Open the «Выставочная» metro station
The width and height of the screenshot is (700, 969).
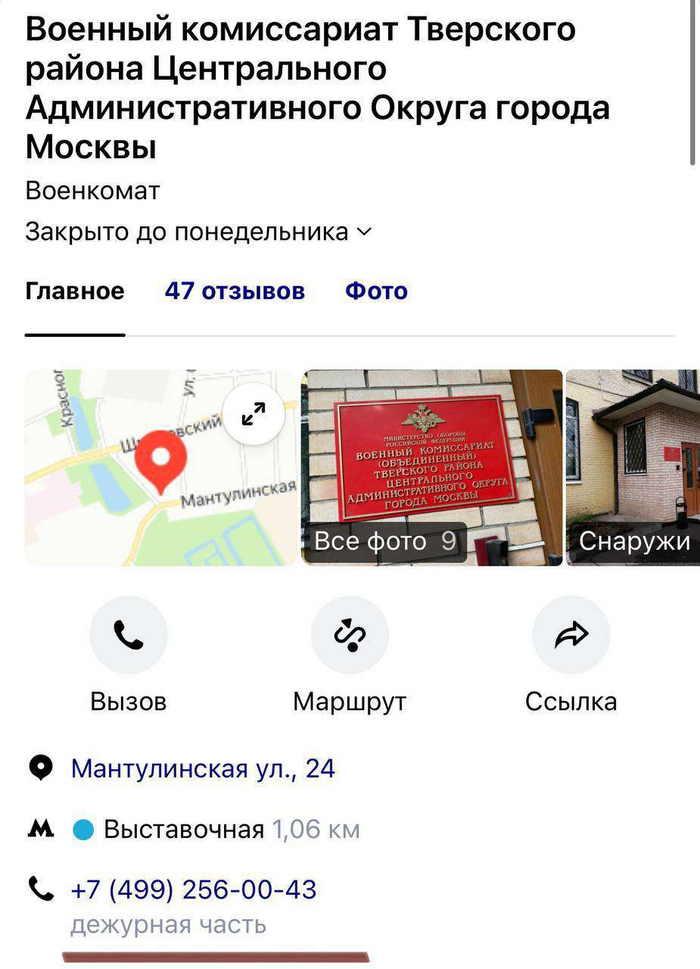point(184,829)
